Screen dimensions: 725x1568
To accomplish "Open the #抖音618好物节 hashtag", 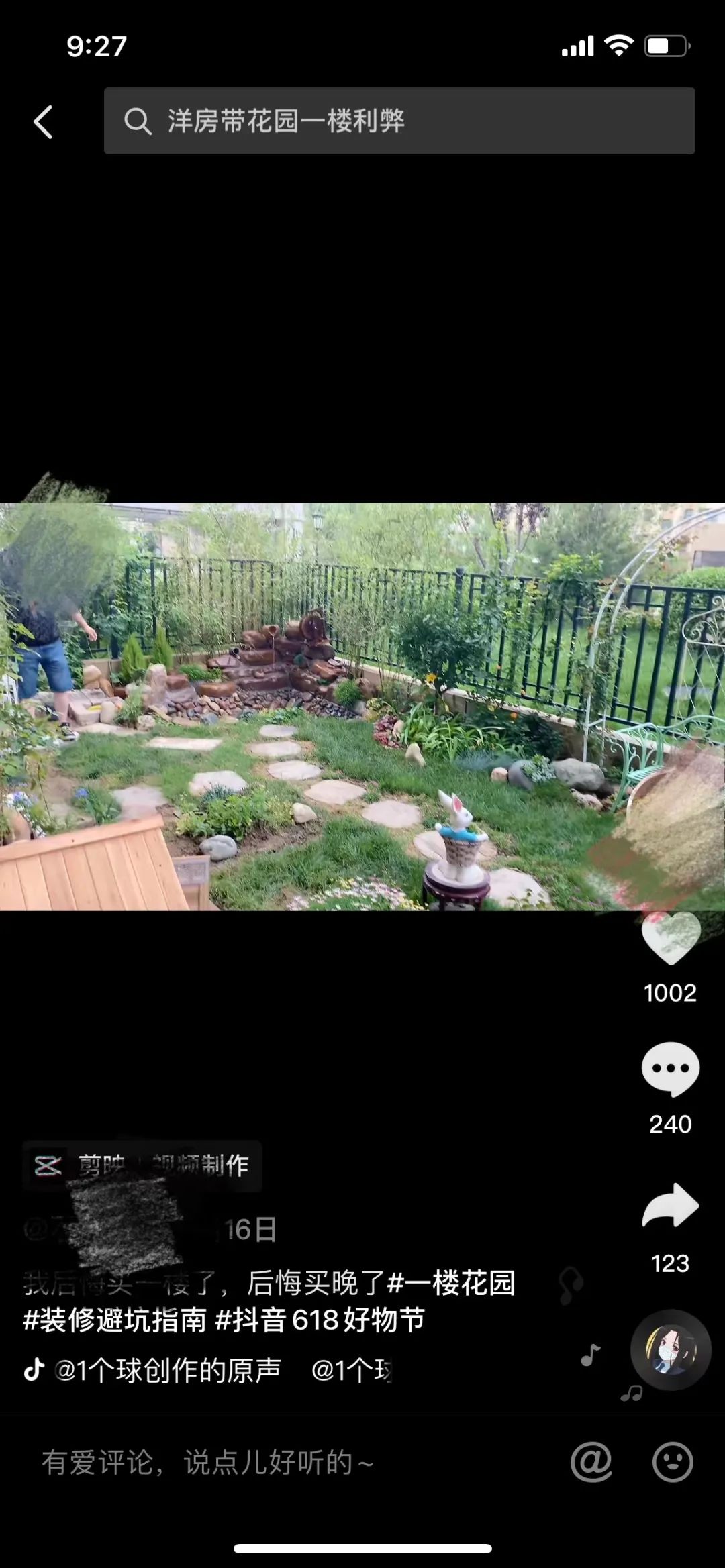I will (320, 1320).
